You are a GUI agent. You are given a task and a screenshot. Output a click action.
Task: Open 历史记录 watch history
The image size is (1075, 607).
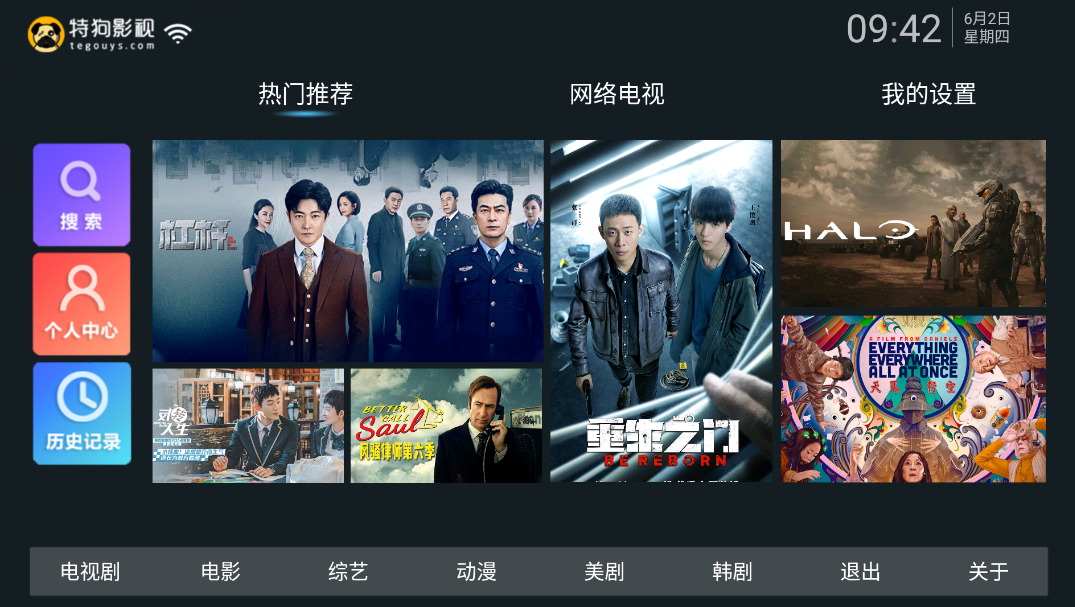81,413
